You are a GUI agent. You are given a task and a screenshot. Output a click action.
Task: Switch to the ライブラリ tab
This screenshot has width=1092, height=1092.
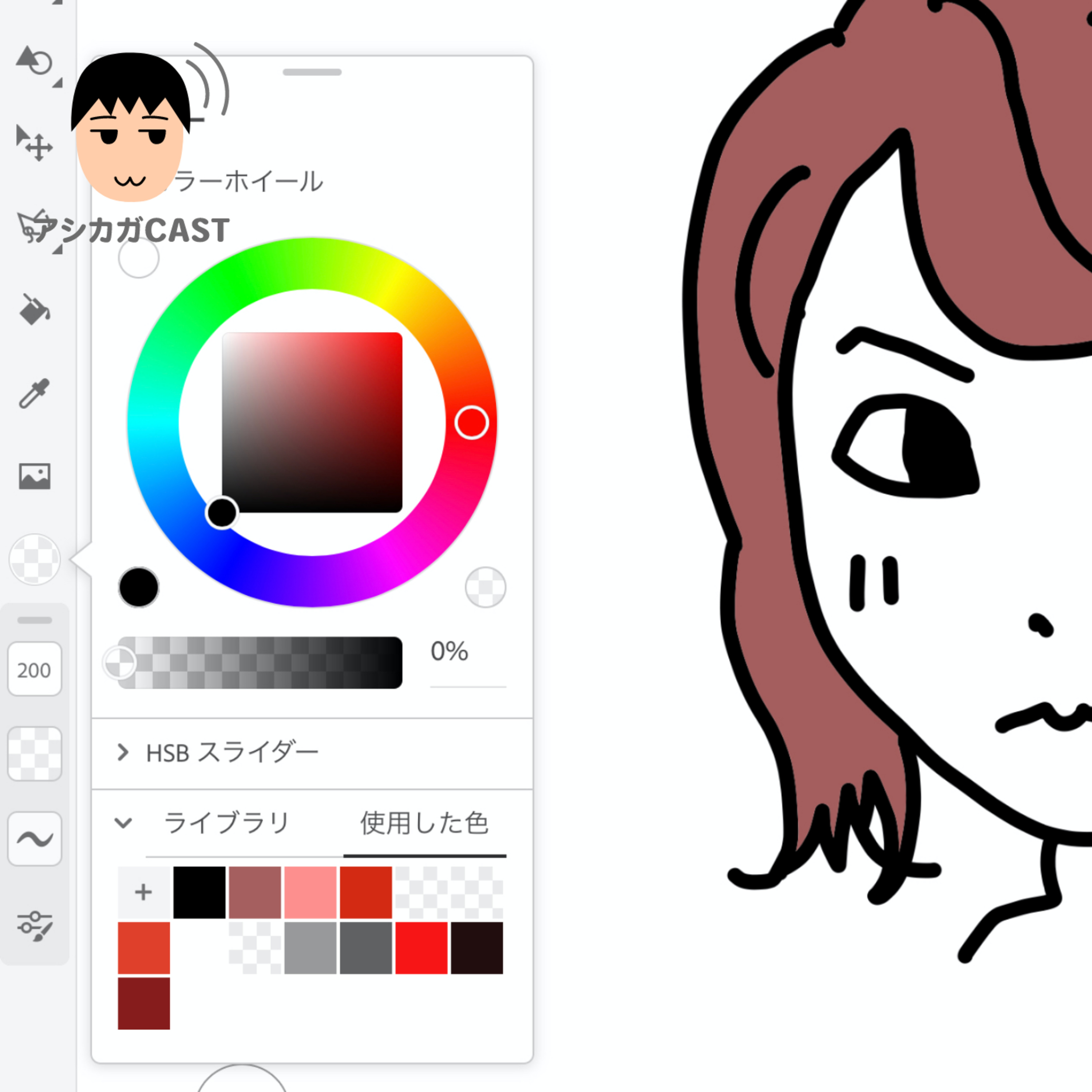click(x=227, y=822)
